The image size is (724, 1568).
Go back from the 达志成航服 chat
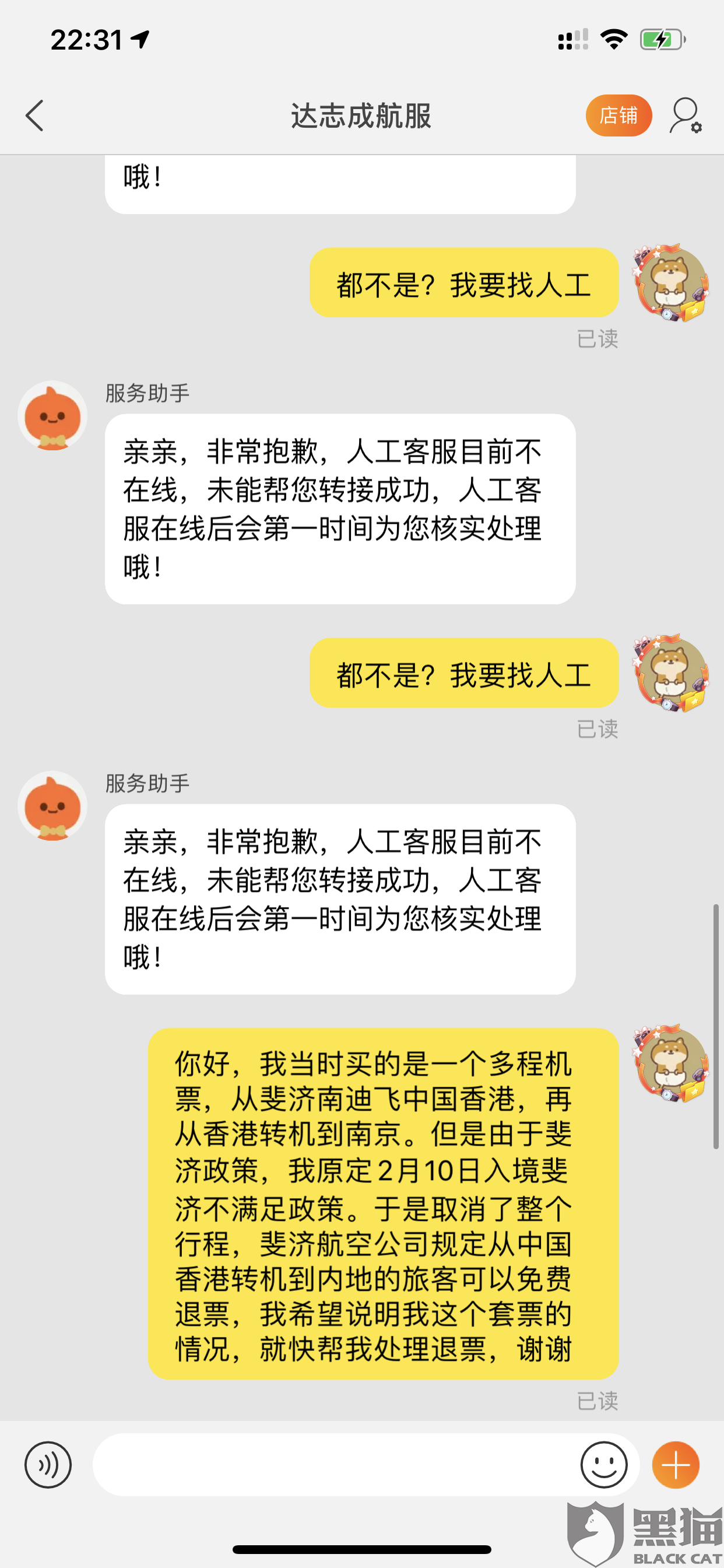pyautogui.click(x=34, y=116)
